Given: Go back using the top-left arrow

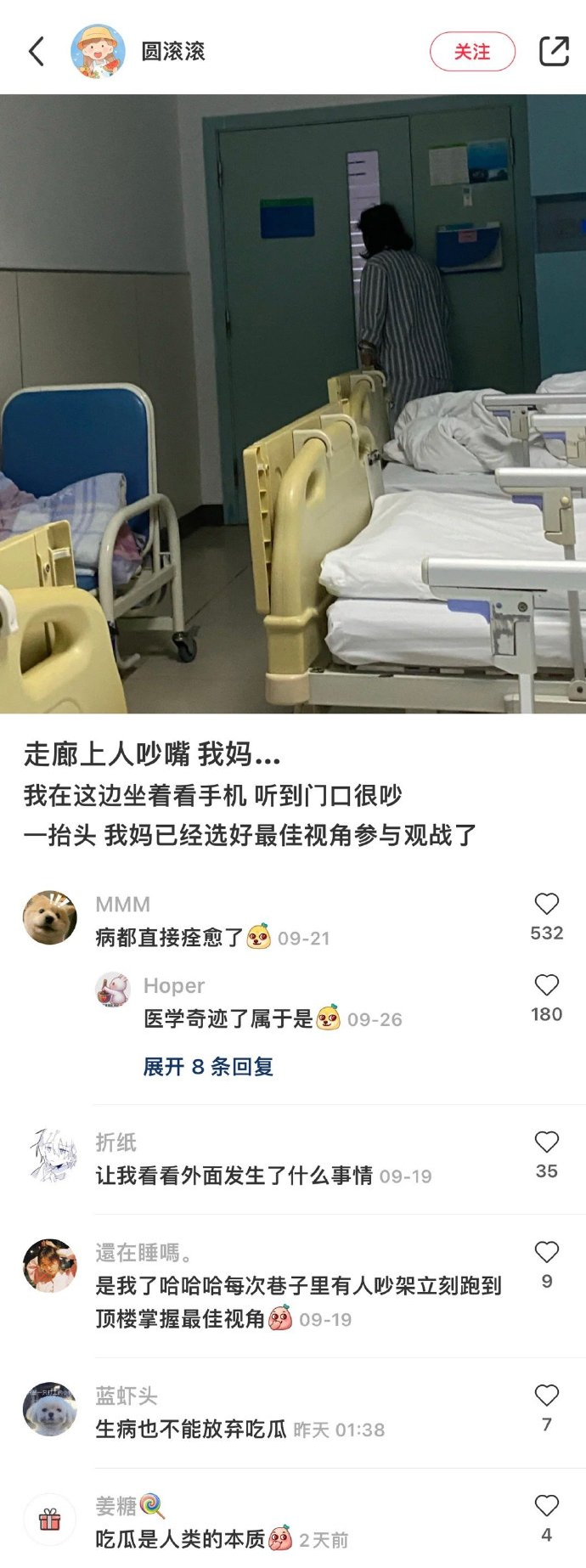Looking at the screenshot, I should 37,52.
